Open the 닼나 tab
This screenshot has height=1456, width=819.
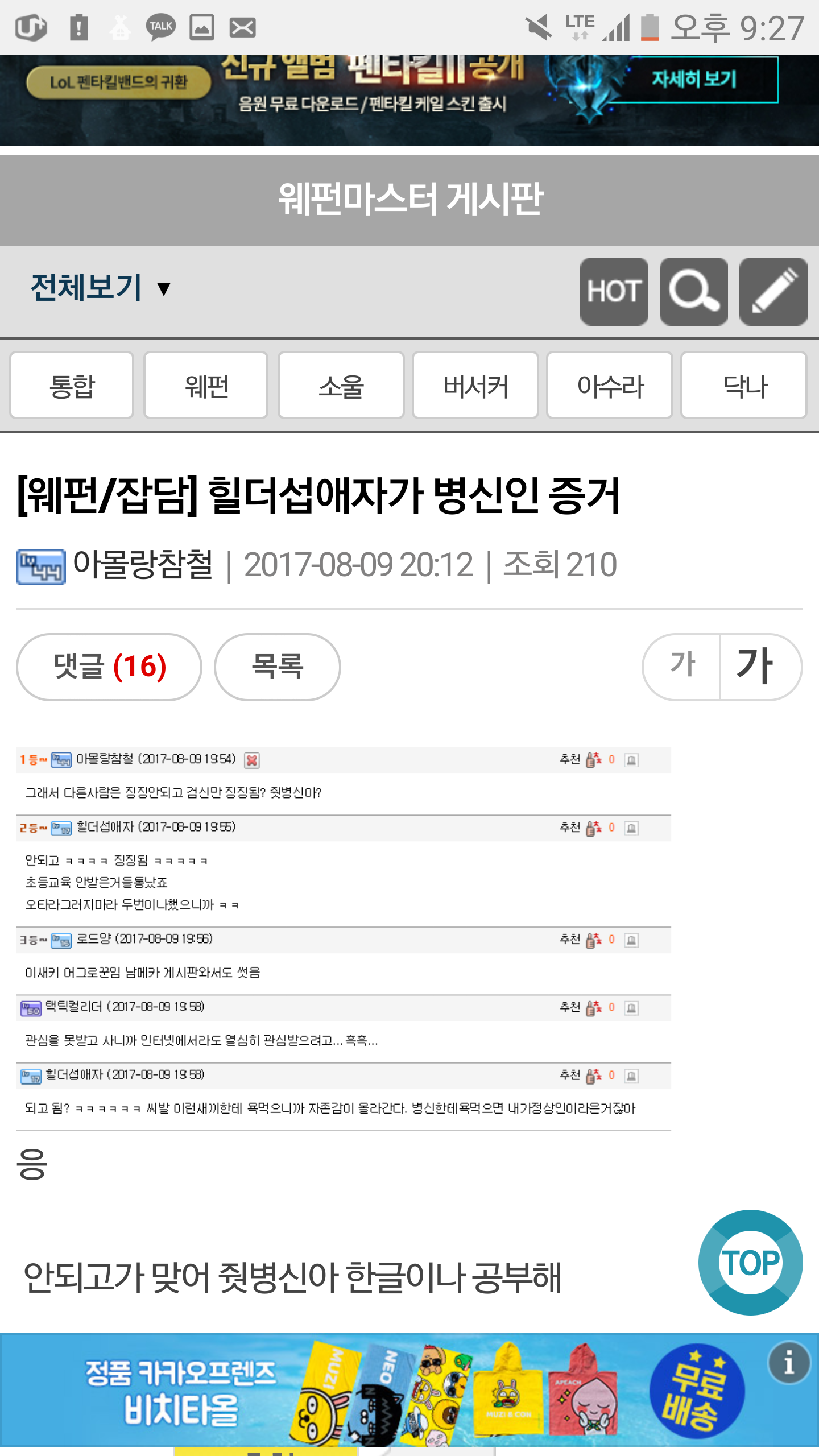pyautogui.click(x=744, y=386)
